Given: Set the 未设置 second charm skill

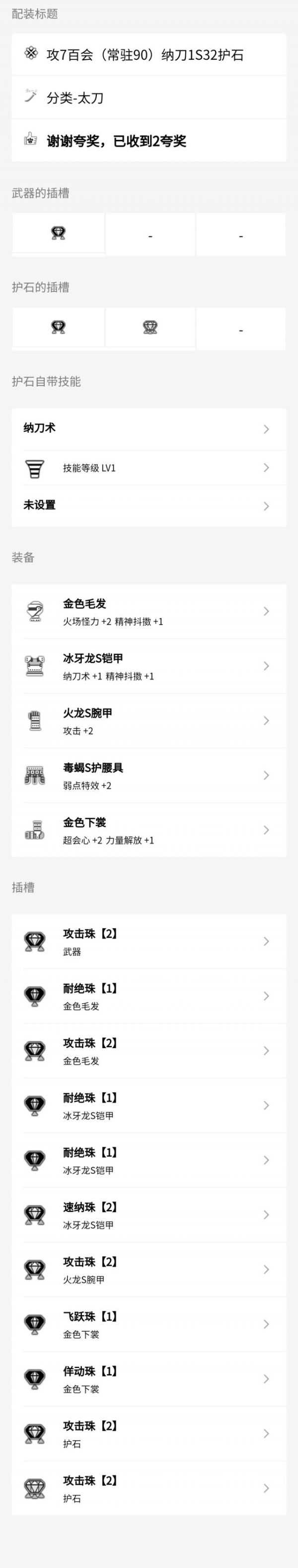Looking at the screenshot, I should tap(149, 505).
